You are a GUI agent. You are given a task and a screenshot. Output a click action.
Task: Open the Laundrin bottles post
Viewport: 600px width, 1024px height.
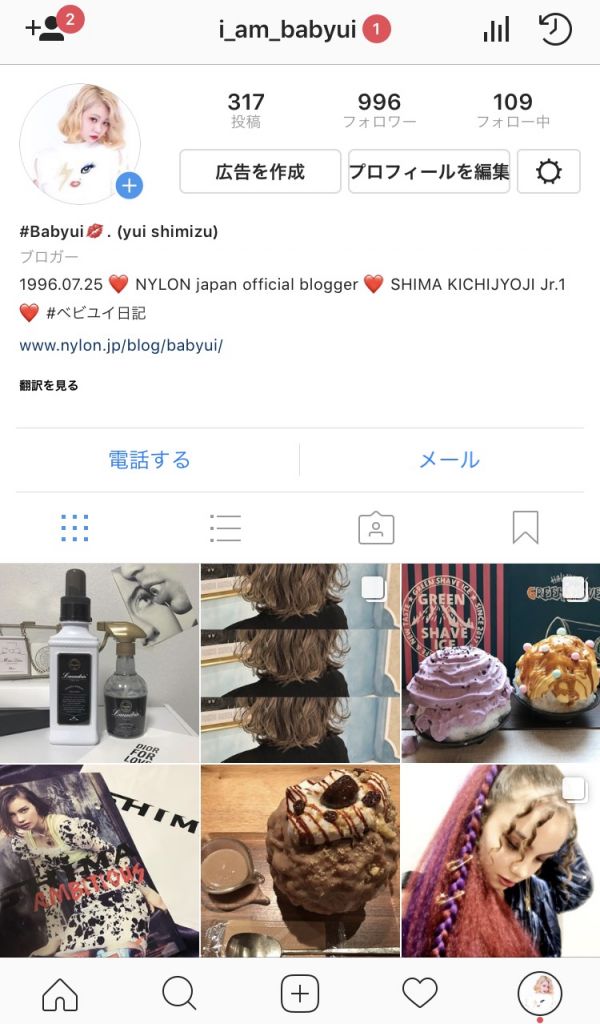click(x=99, y=662)
